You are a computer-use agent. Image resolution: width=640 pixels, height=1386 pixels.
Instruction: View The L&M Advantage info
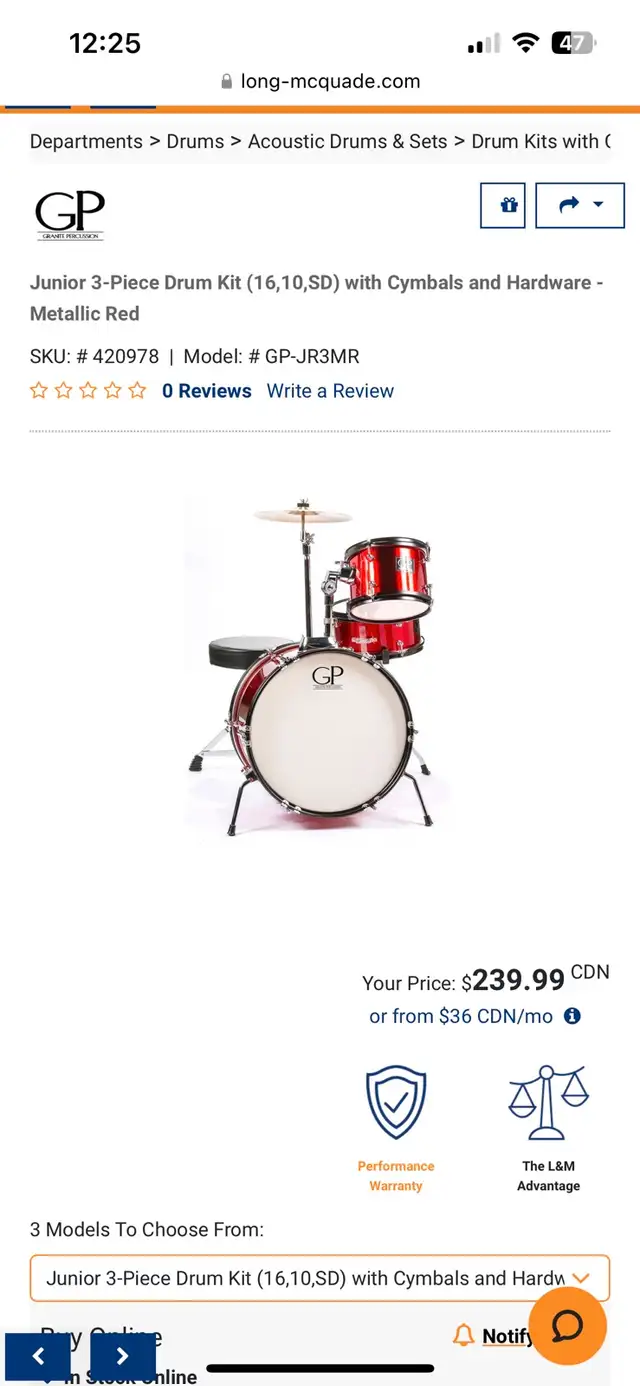click(549, 1129)
